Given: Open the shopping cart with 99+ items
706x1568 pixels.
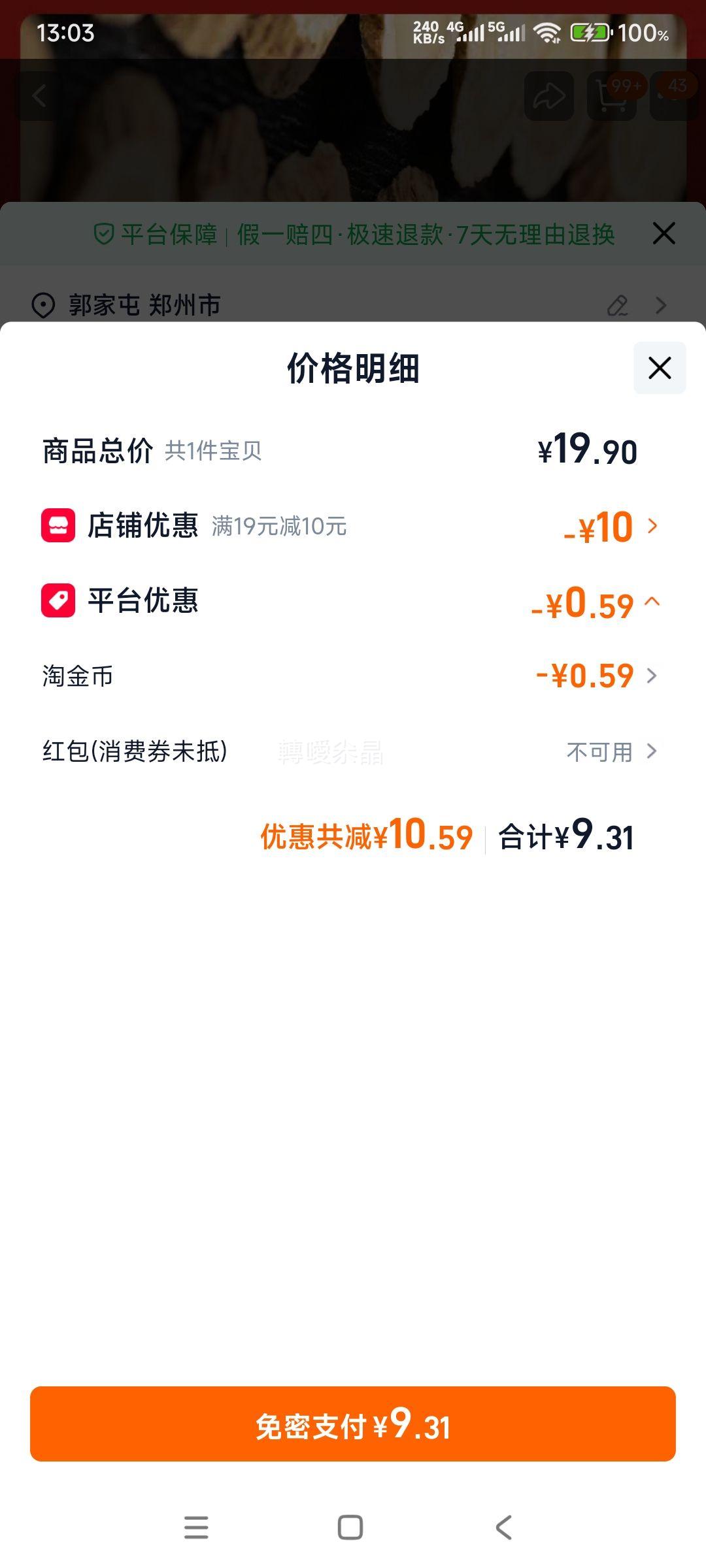Looking at the screenshot, I should pyautogui.click(x=612, y=95).
